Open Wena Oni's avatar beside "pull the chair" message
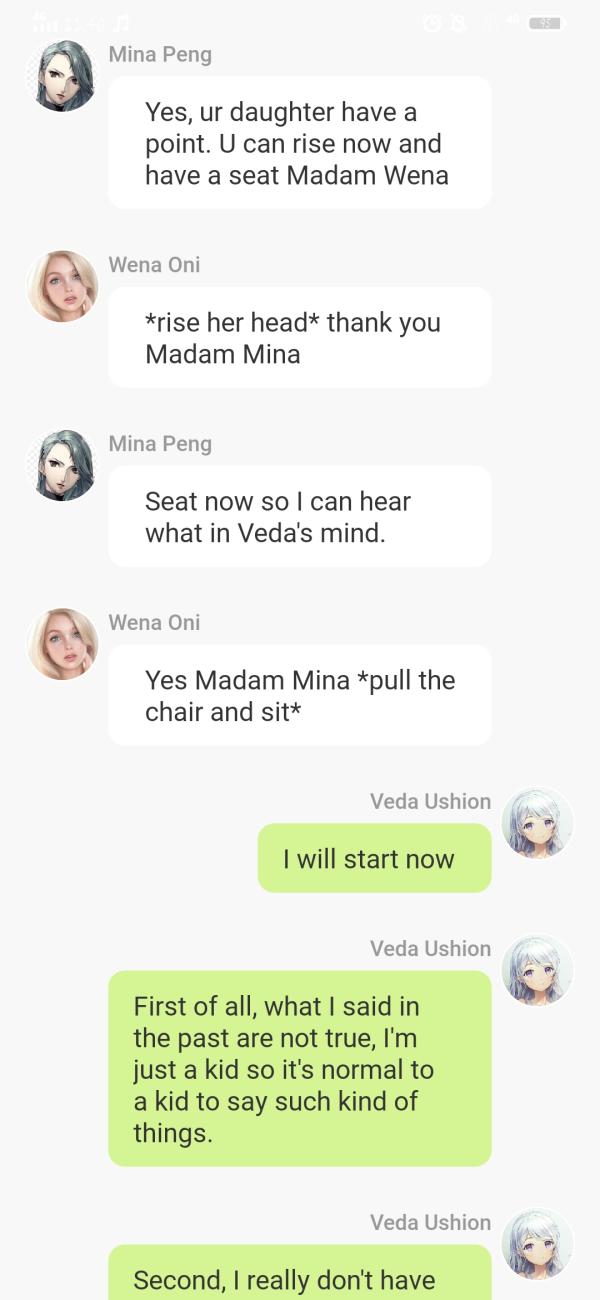Screen dimensions: 600x1300 tap(62, 644)
